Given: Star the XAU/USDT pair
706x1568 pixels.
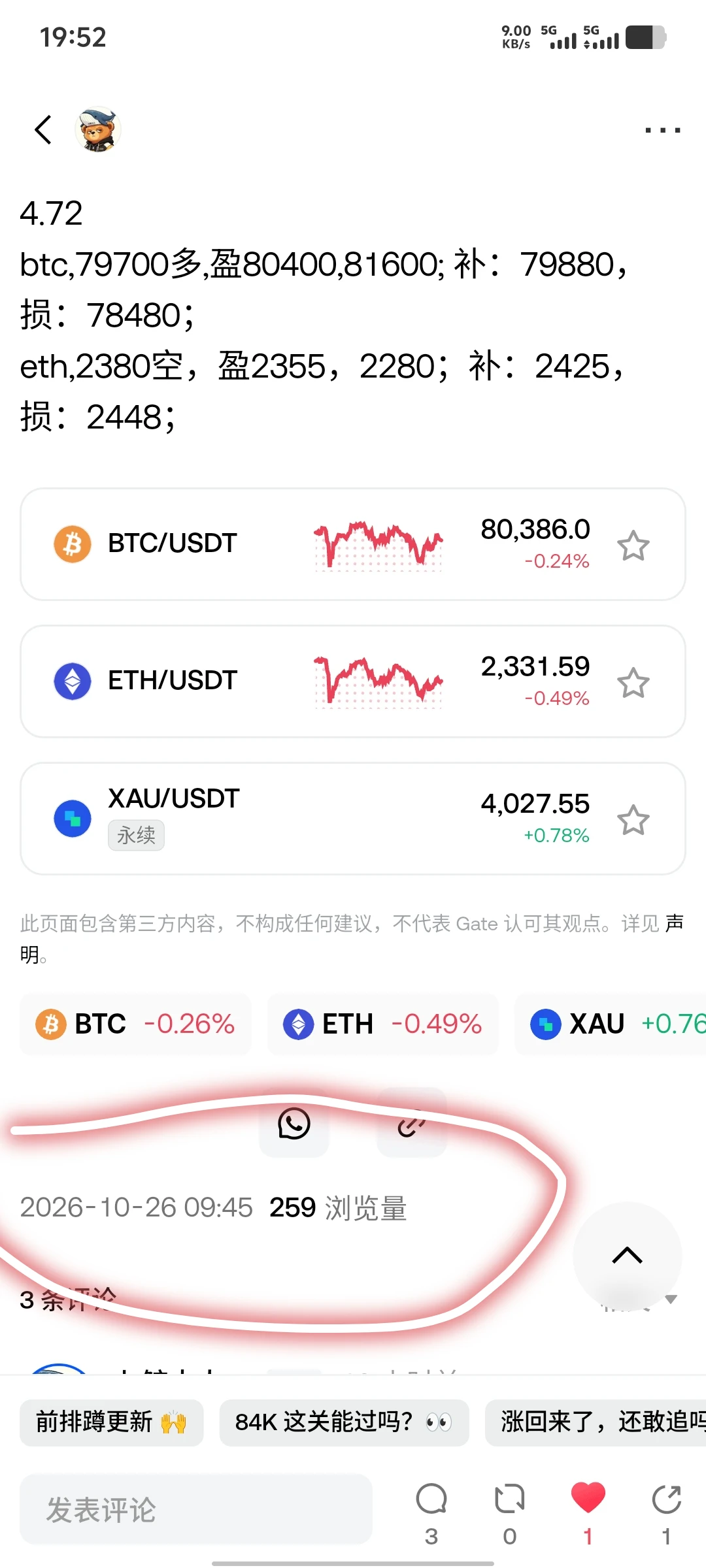Looking at the screenshot, I should (633, 820).
